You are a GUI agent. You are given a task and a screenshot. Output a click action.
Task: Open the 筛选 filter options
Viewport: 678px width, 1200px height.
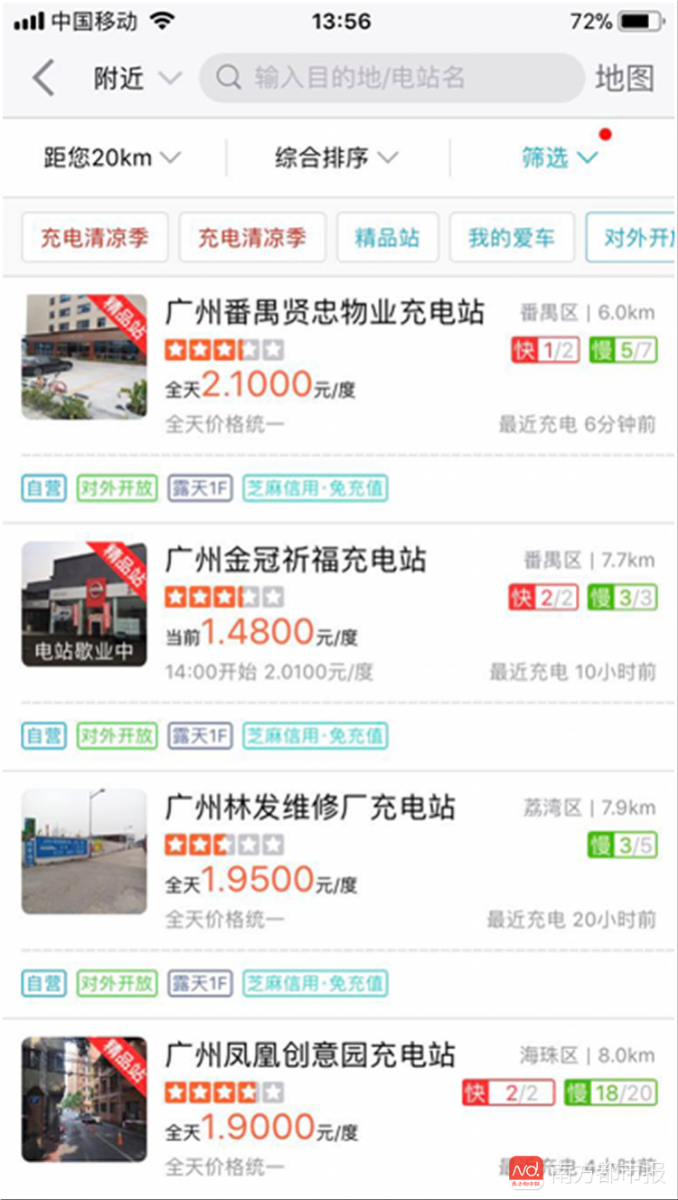[560, 157]
